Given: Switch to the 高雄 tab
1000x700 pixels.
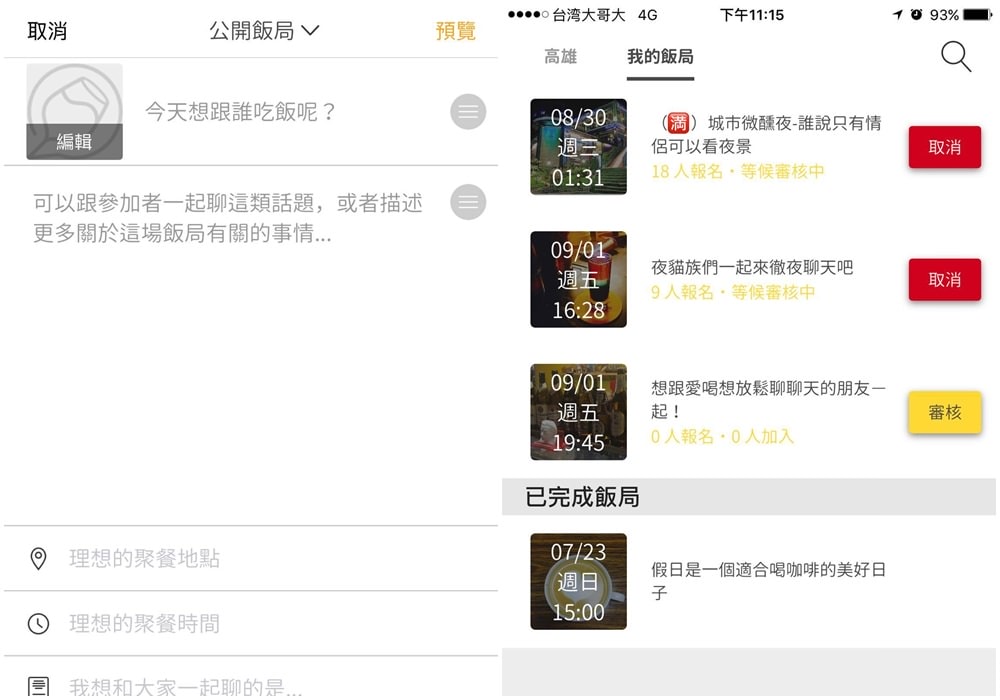Looking at the screenshot, I should click(x=560, y=57).
